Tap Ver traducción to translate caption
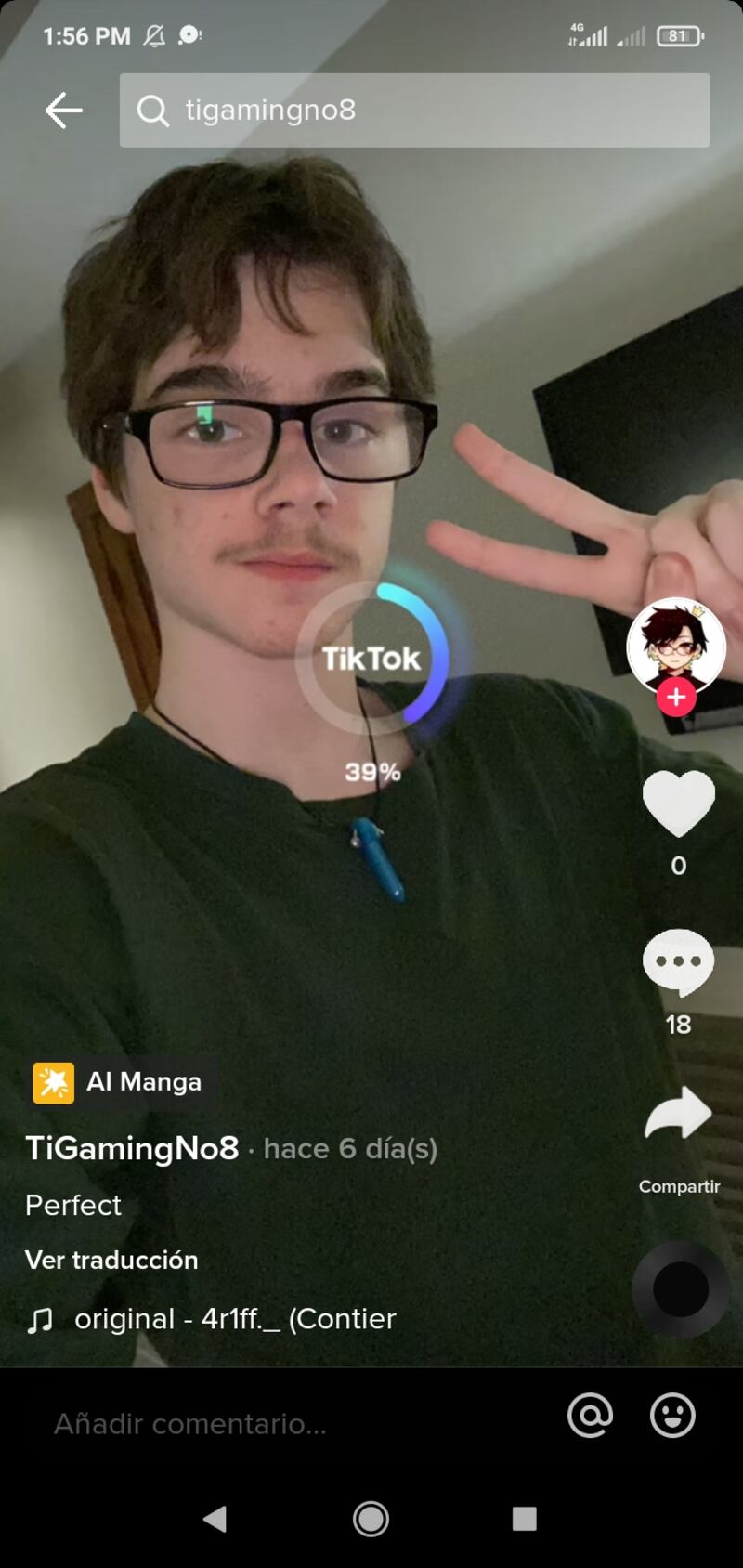Viewport: 743px width, 1568px height. 111,1260
